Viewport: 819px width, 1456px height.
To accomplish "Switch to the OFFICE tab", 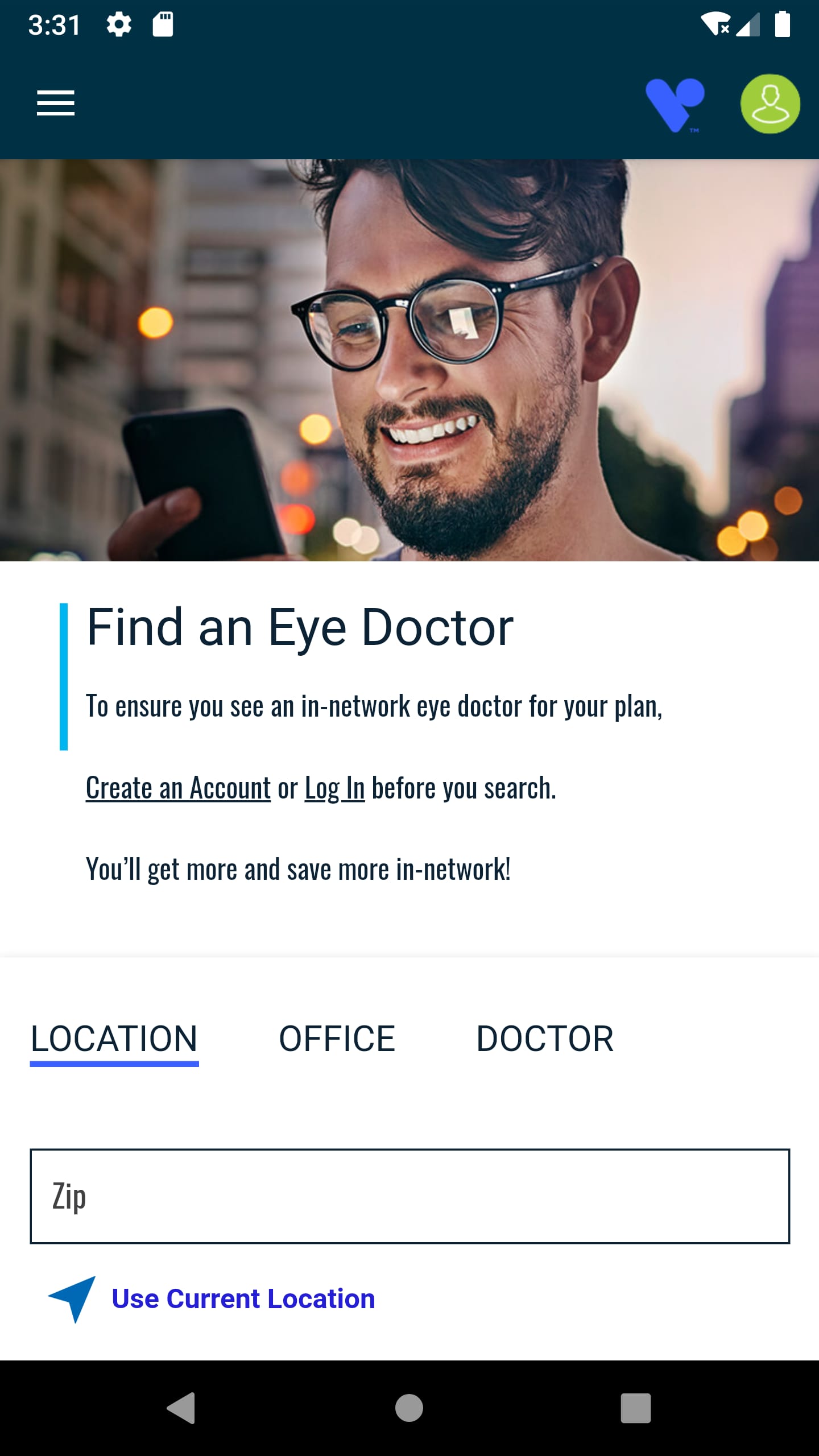I will pyautogui.click(x=337, y=1039).
